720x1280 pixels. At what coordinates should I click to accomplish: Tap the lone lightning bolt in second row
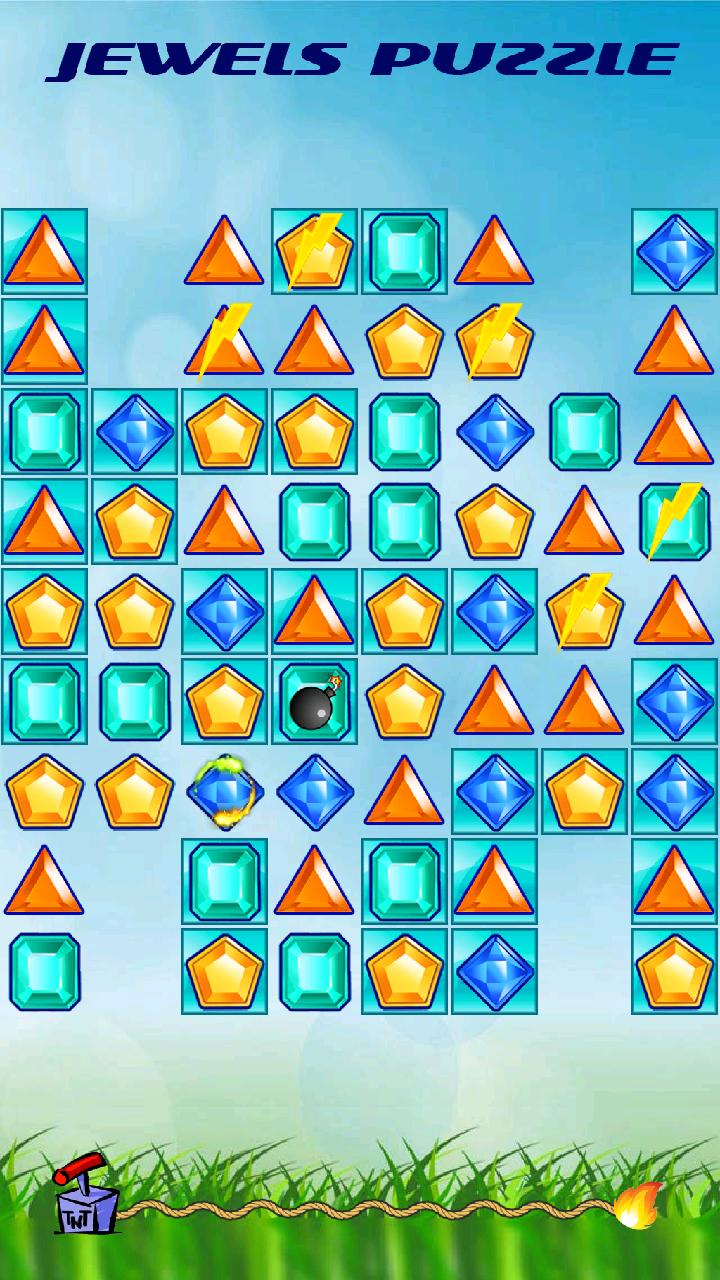pos(225,340)
